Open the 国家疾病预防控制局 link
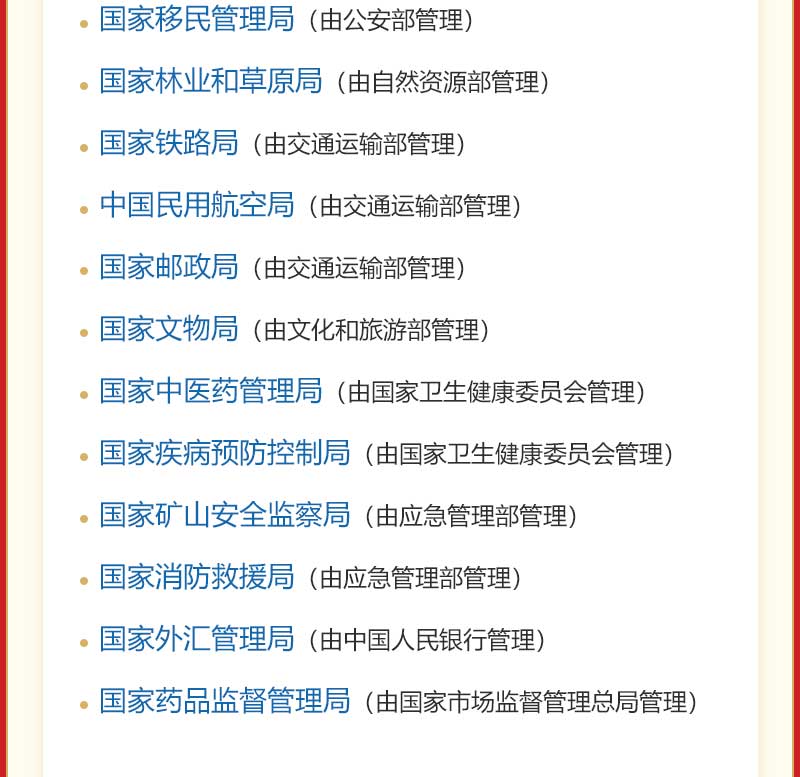The height and width of the screenshot is (777, 800). (225, 453)
